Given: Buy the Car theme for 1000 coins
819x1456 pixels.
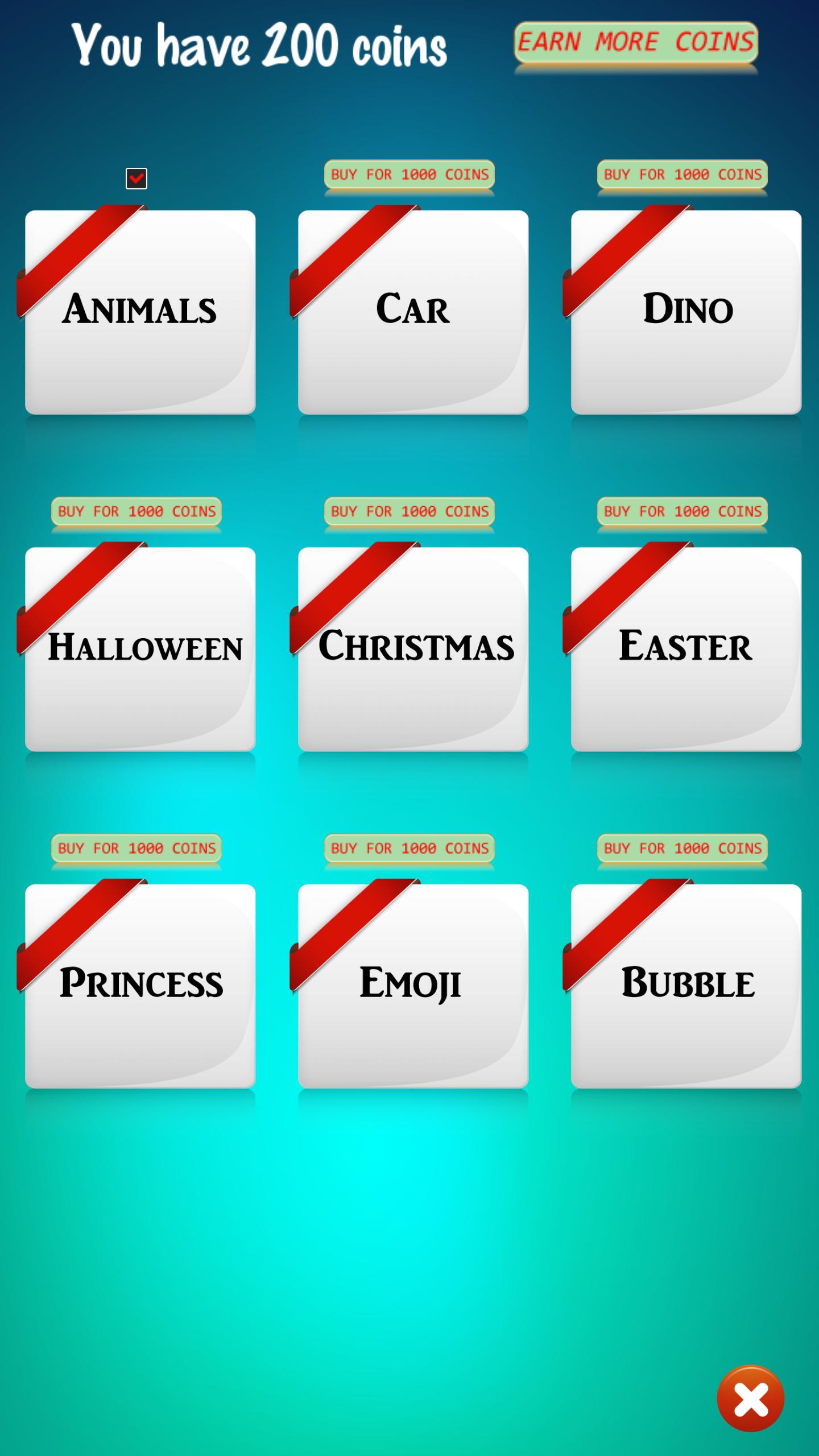Looking at the screenshot, I should point(409,174).
